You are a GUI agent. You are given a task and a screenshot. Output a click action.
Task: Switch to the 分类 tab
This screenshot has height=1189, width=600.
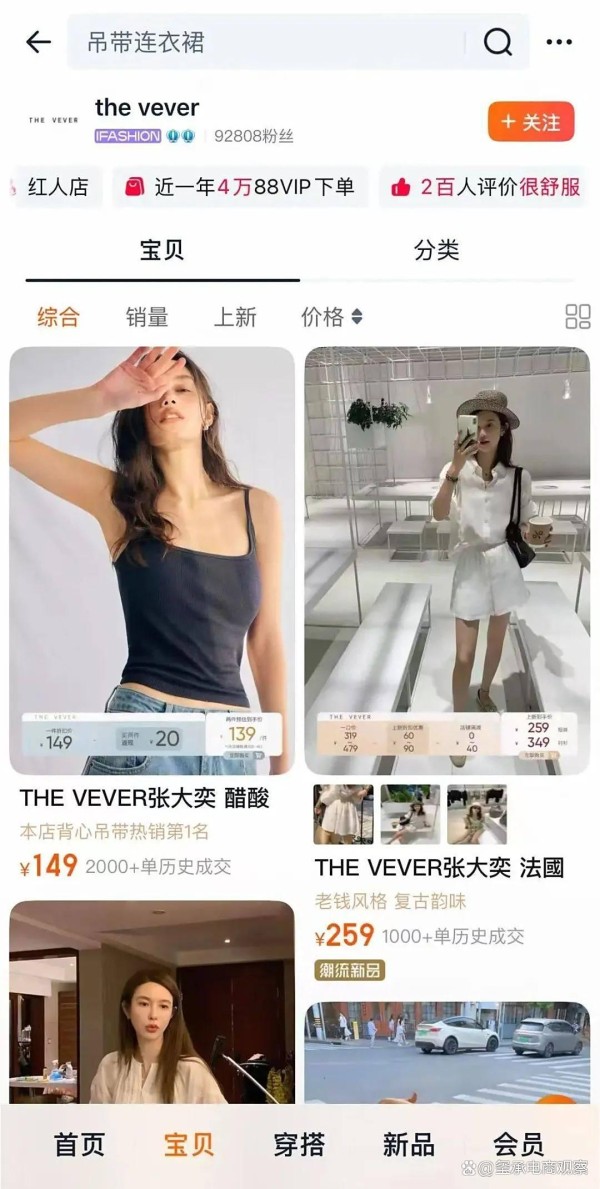click(436, 250)
